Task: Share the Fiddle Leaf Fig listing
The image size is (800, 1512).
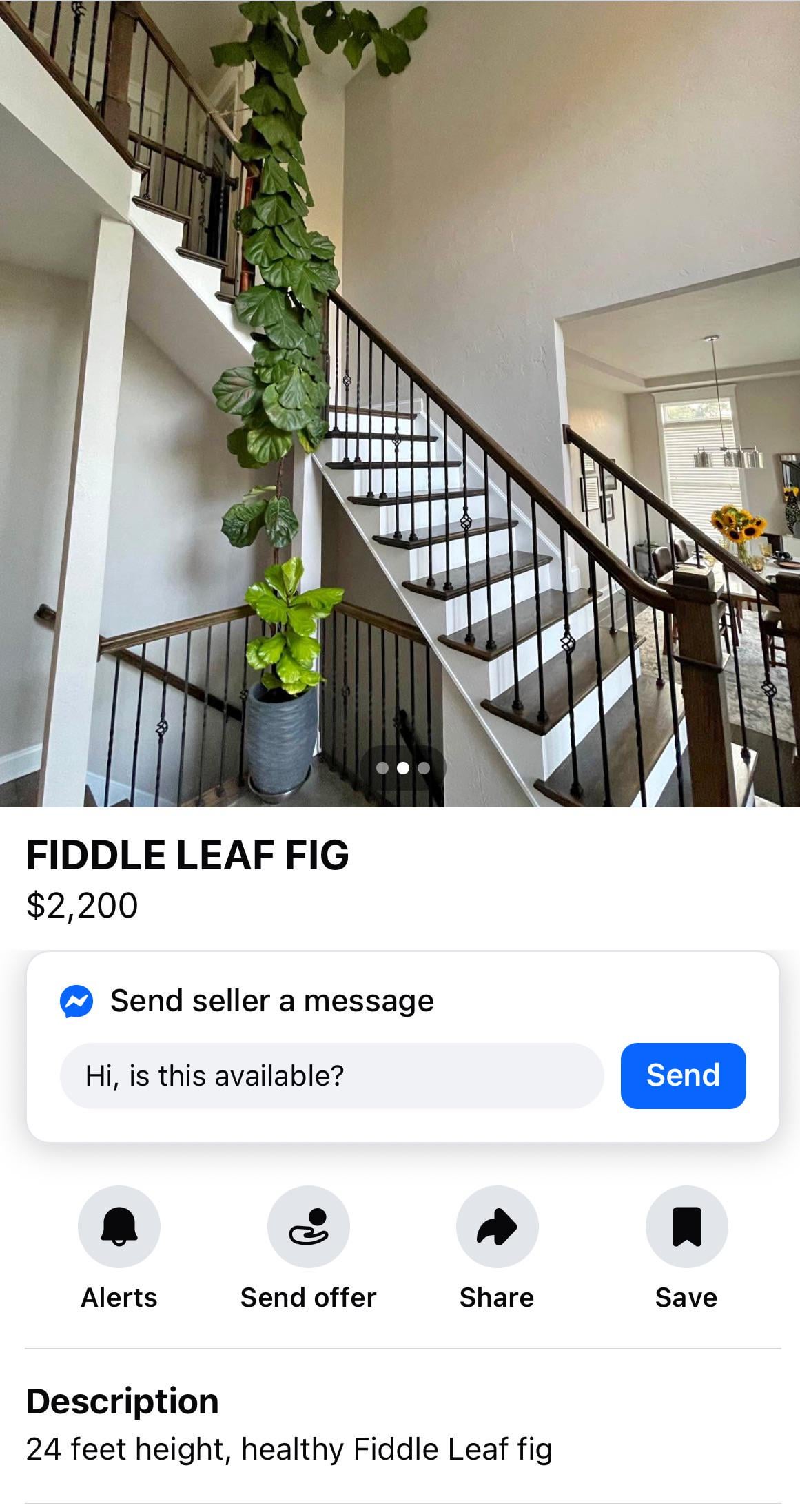Action: point(497,1226)
